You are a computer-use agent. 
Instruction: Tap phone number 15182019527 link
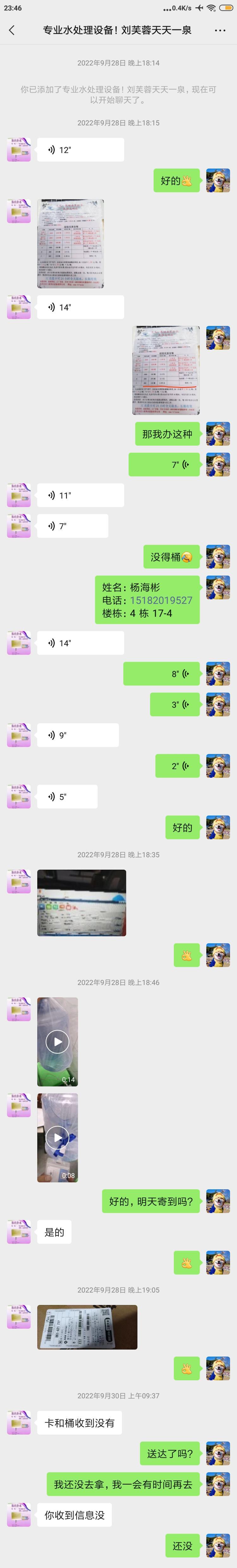point(161,600)
